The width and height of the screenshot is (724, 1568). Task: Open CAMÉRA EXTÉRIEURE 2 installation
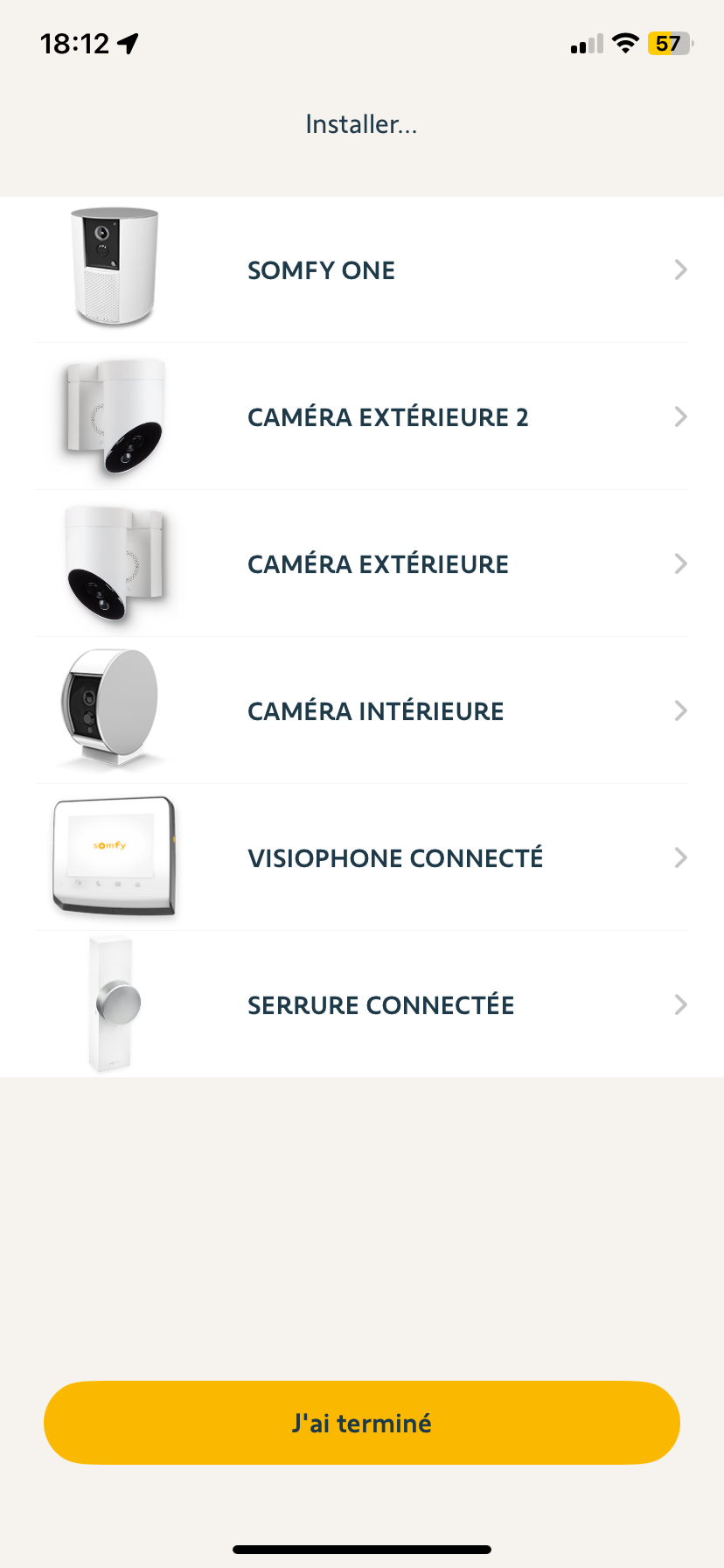[362, 417]
